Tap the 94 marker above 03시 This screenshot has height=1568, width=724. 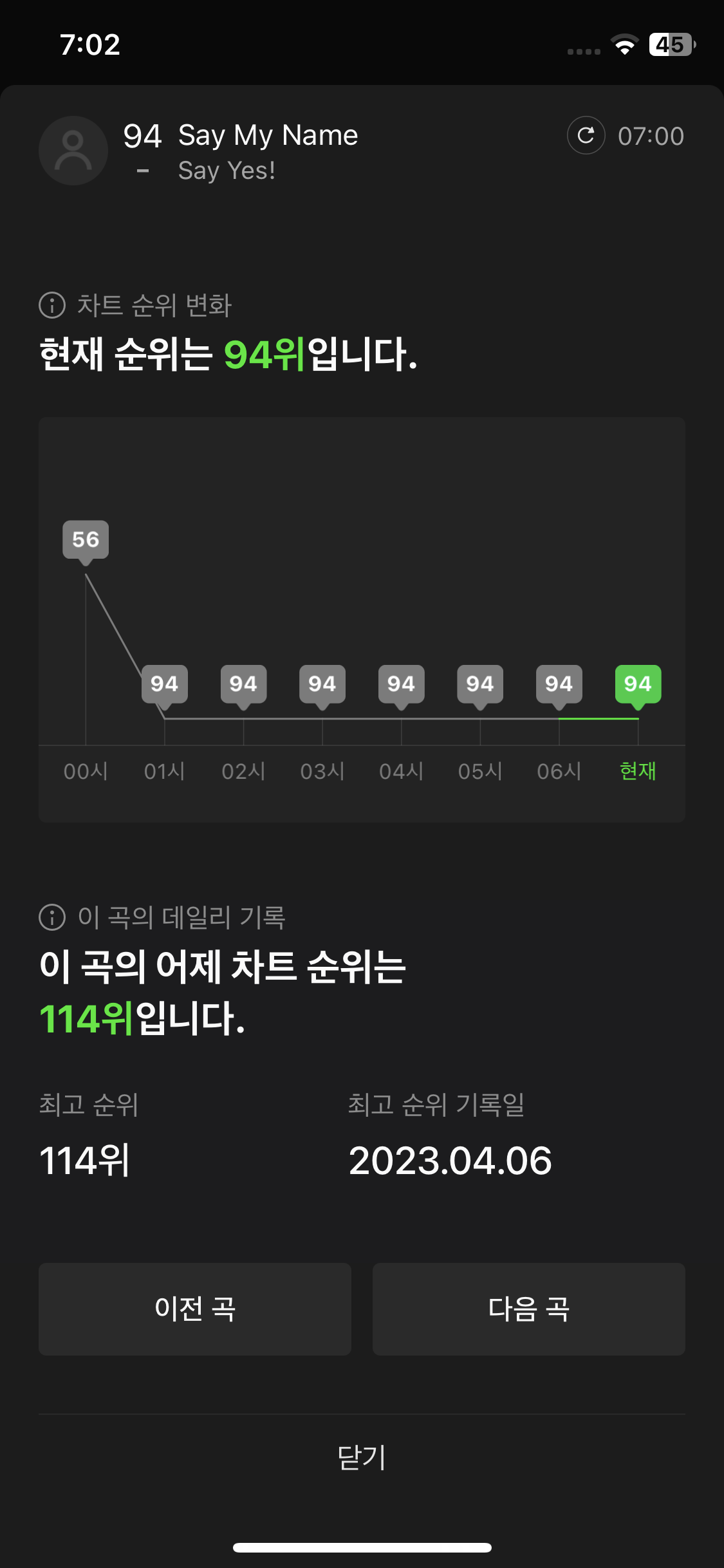tap(321, 684)
